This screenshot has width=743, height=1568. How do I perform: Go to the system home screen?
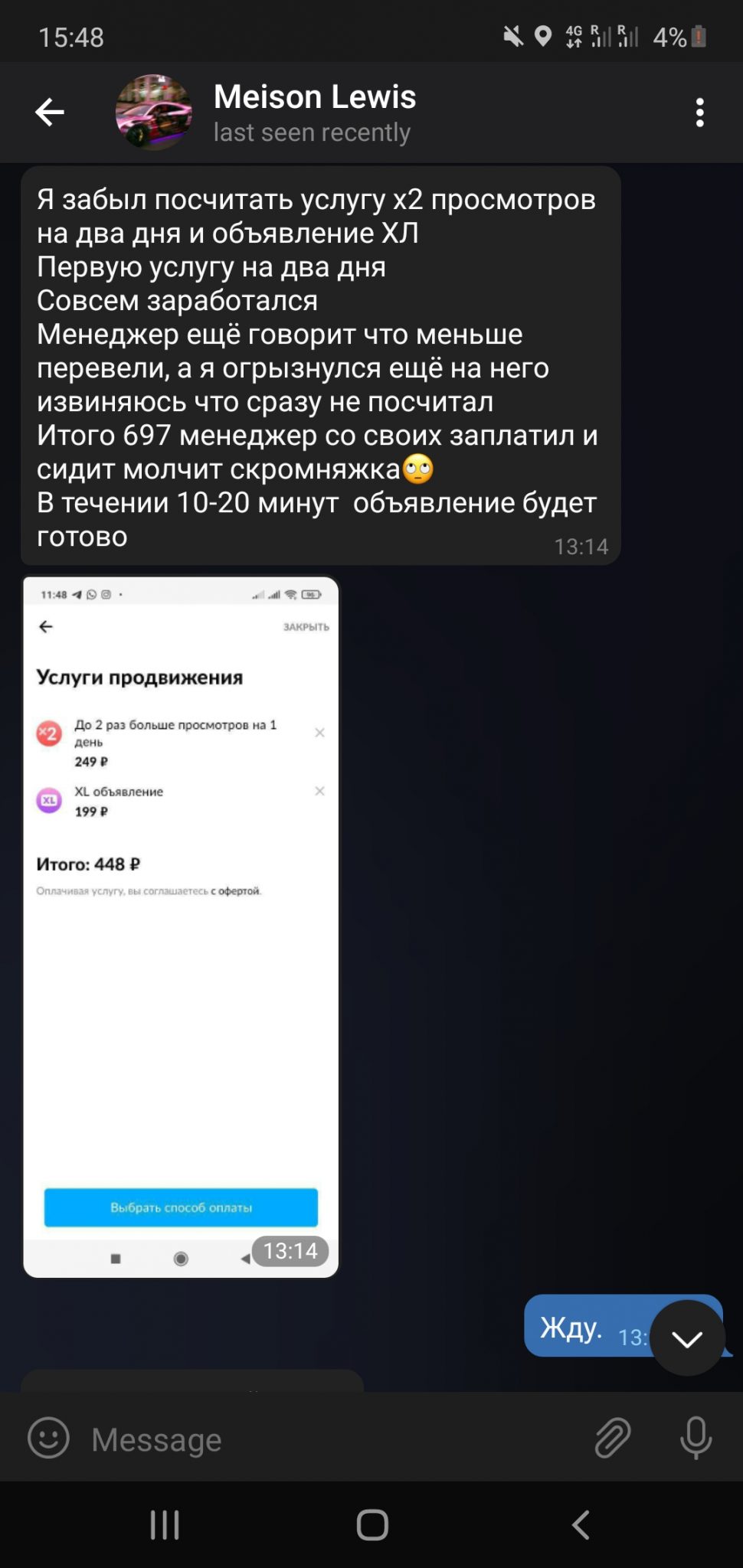(372, 1524)
